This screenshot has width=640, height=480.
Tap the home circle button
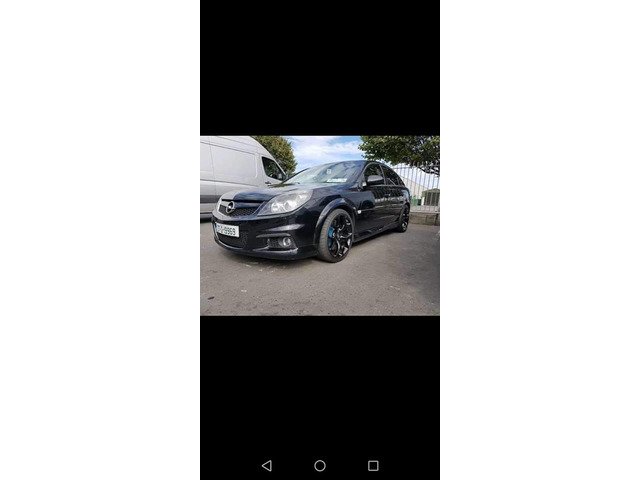pyautogui.click(x=320, y=465)
